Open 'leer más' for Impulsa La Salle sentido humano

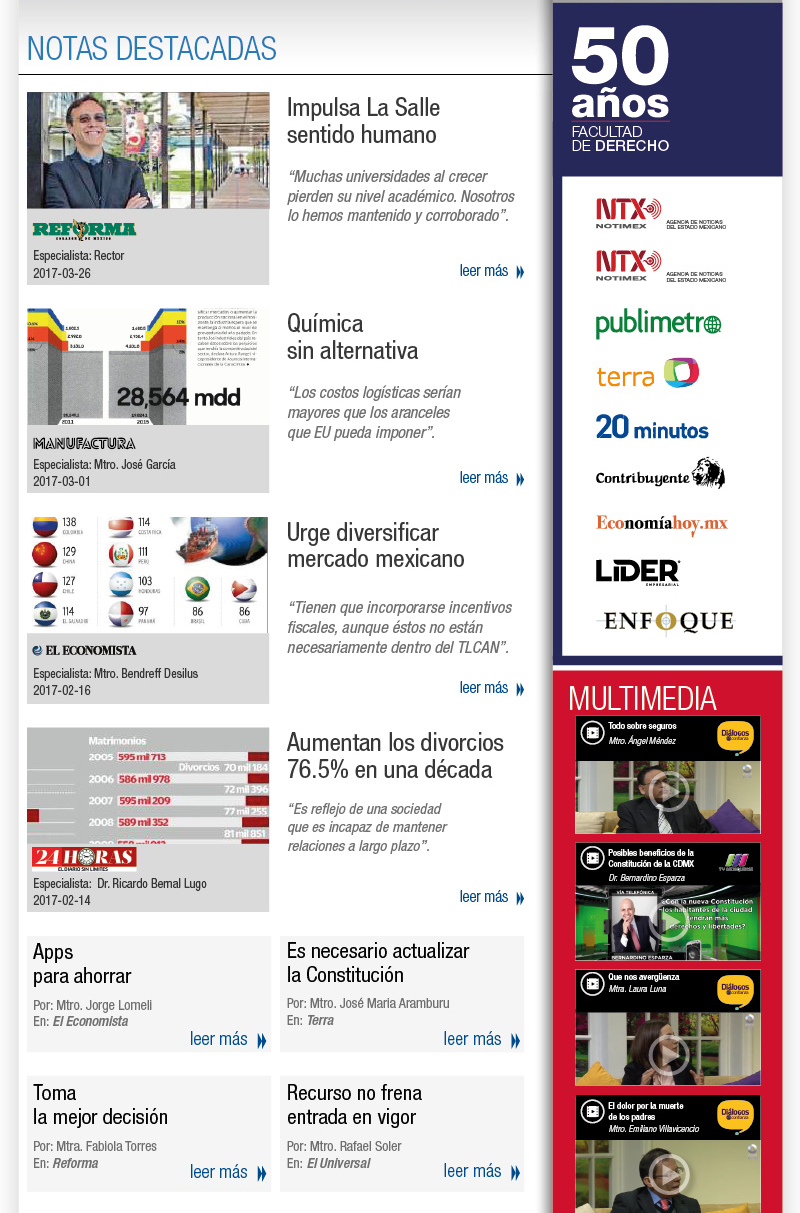[492, 271]
